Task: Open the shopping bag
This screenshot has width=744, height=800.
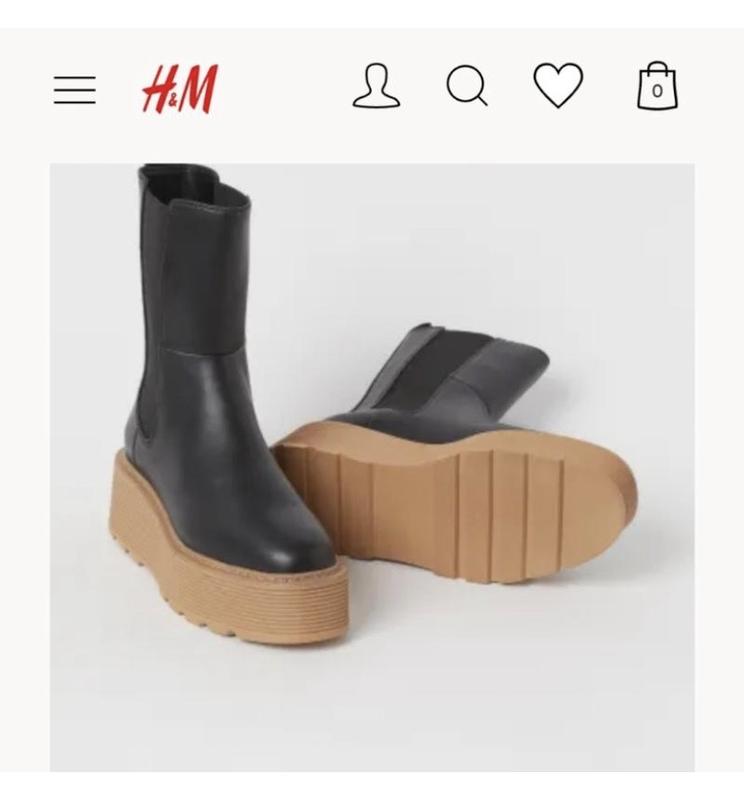Action: 657,86
